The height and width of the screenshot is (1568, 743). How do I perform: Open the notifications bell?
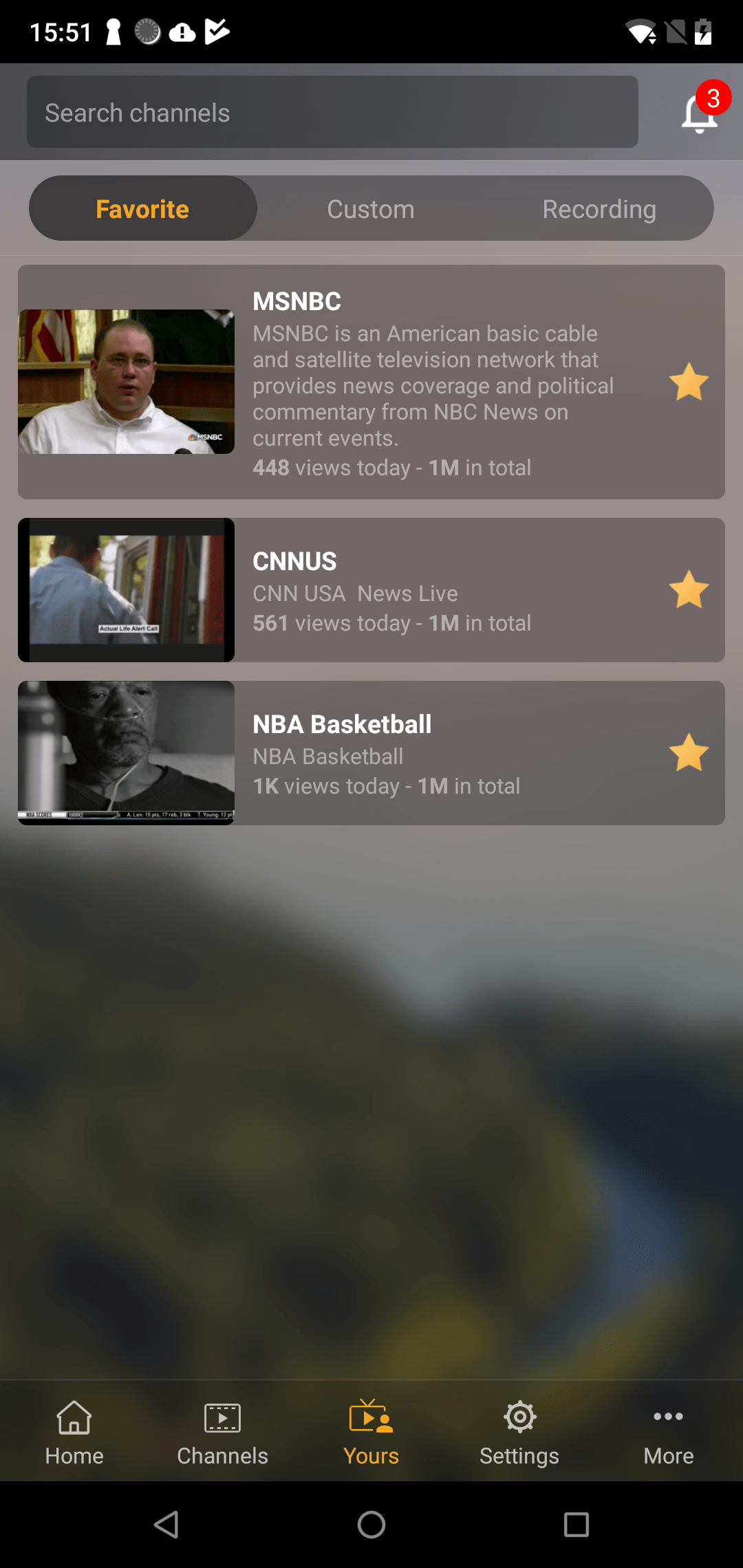pyautogui.click(x=700, y=113)
